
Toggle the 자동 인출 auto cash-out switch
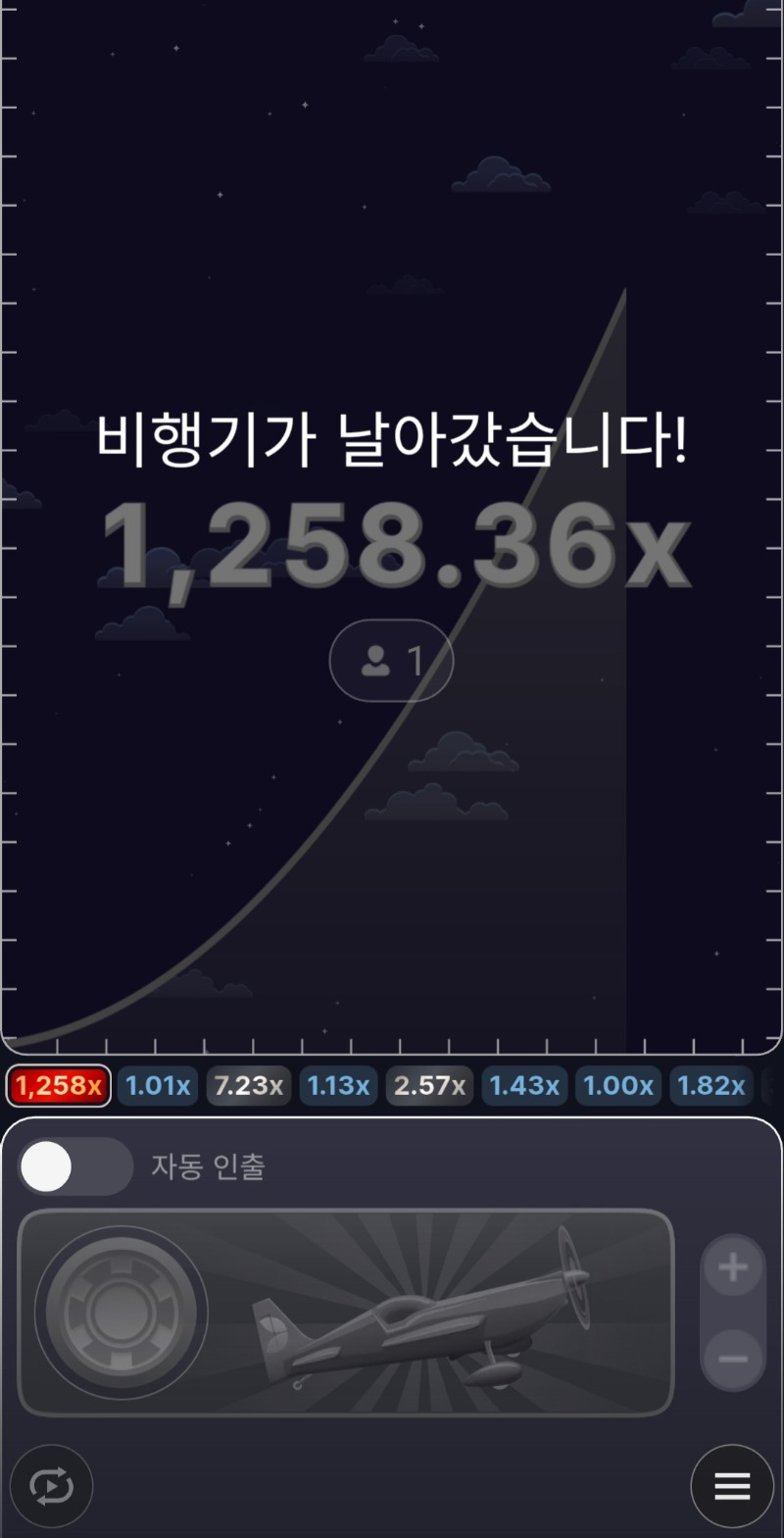tap(75, 1166)
